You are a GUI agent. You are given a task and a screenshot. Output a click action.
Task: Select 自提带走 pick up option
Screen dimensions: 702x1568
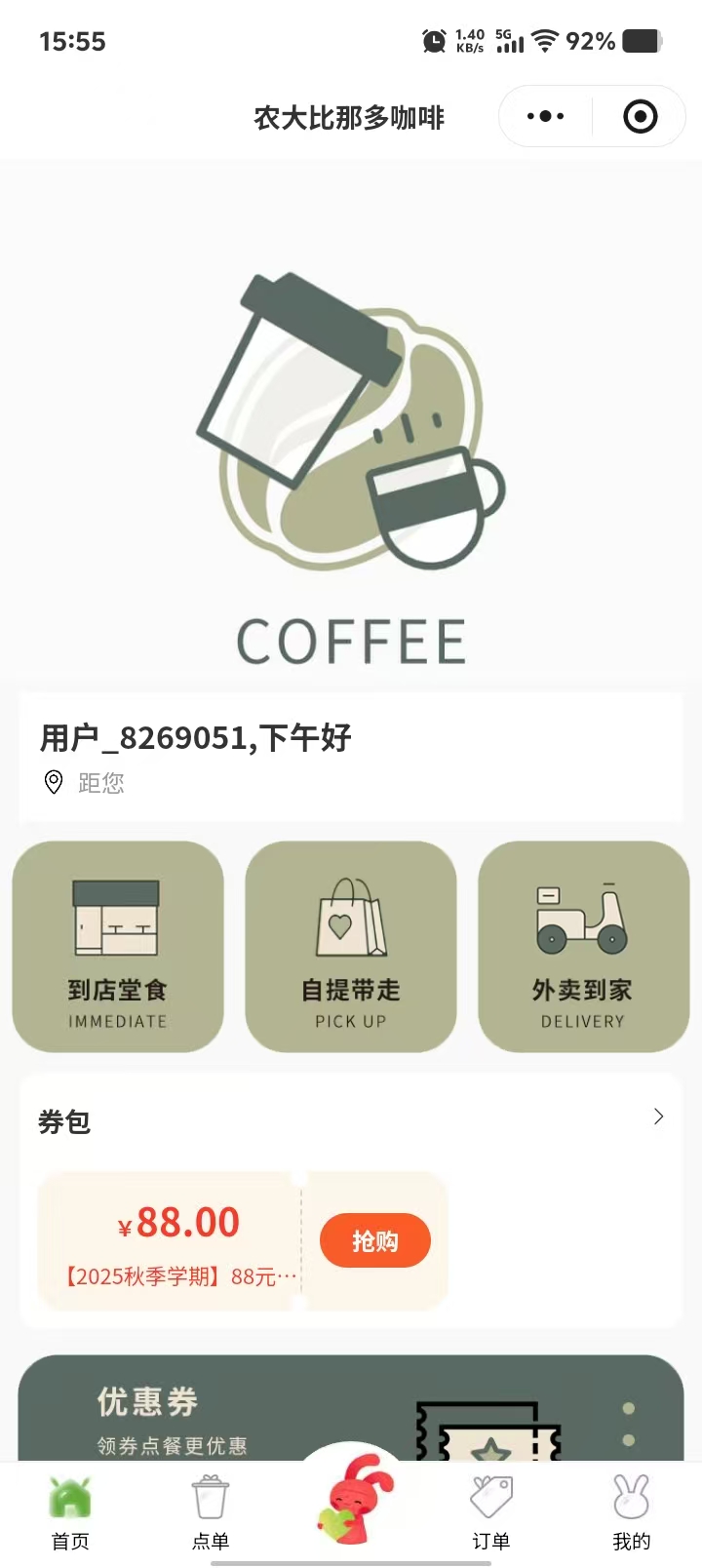351,947
